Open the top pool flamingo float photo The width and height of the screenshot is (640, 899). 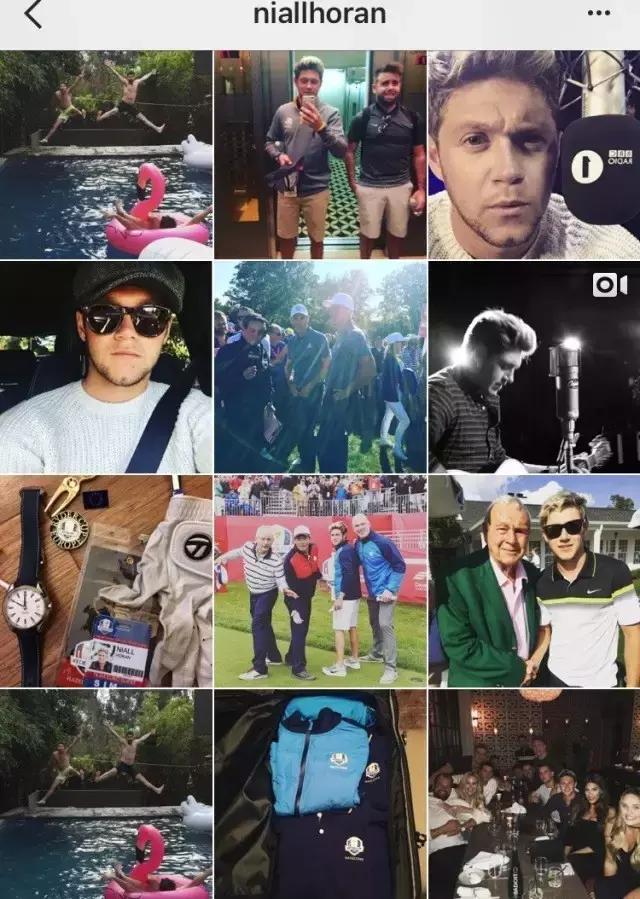point(106,155)
